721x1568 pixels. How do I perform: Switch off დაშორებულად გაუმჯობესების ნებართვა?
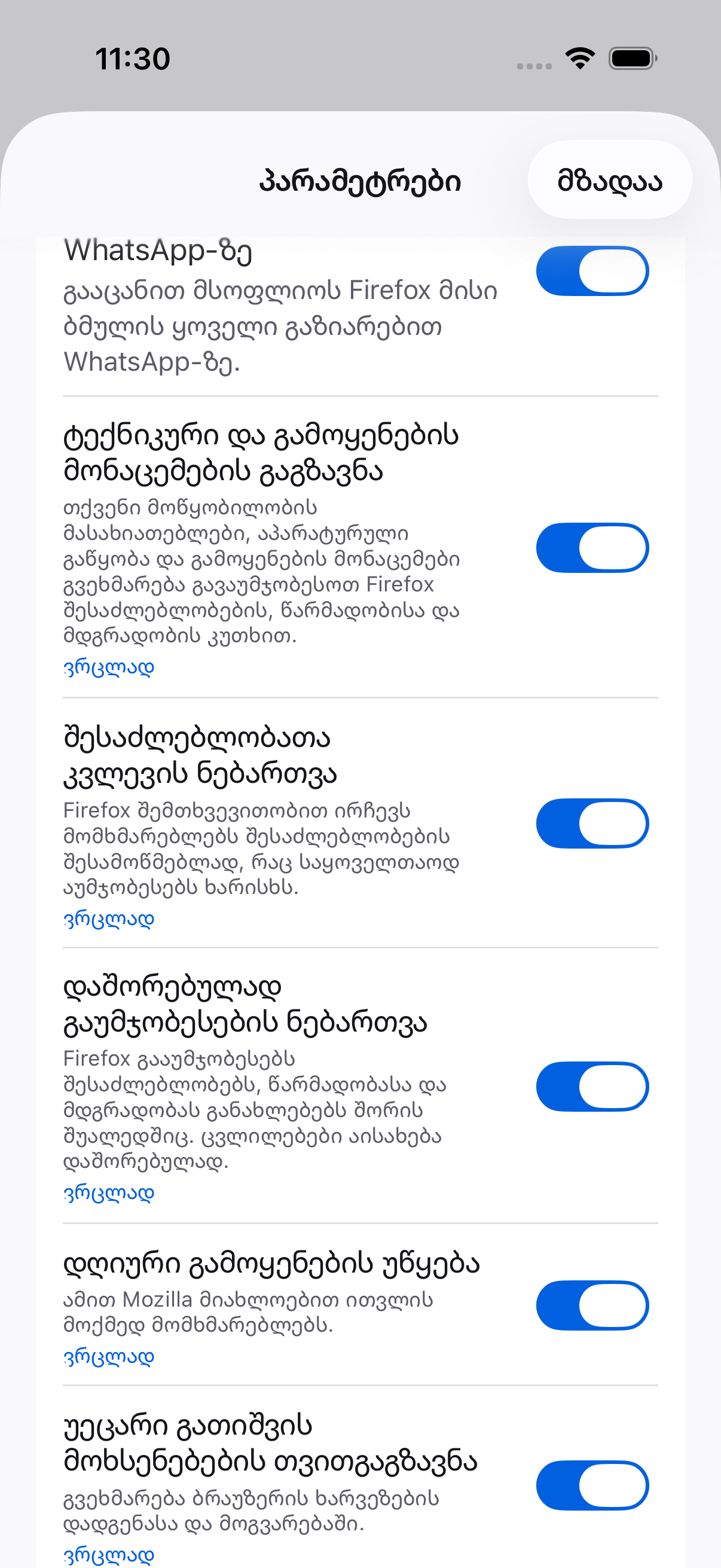[x=592, y=1087]
